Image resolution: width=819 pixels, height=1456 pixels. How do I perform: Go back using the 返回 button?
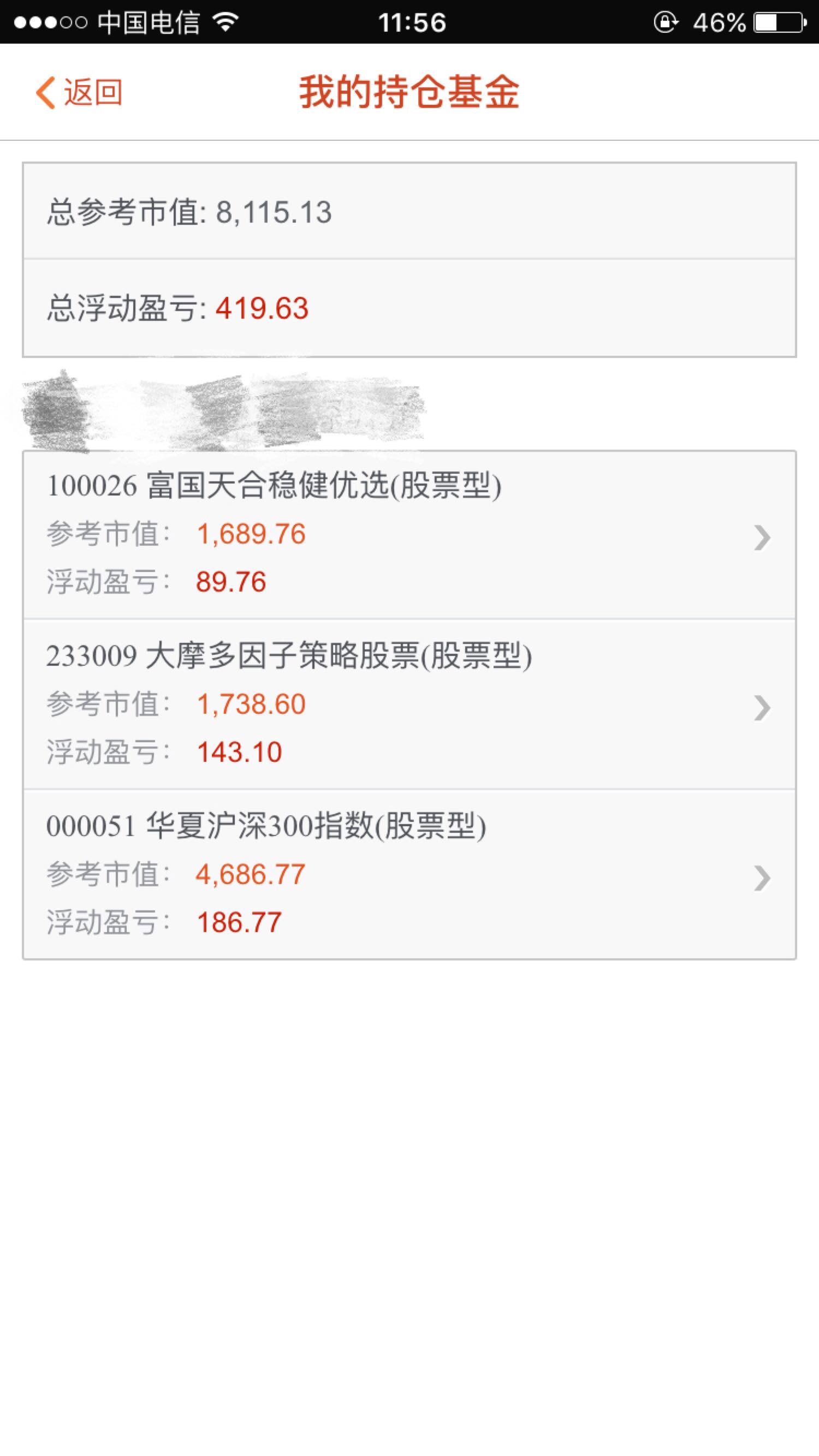coord(79,92)
